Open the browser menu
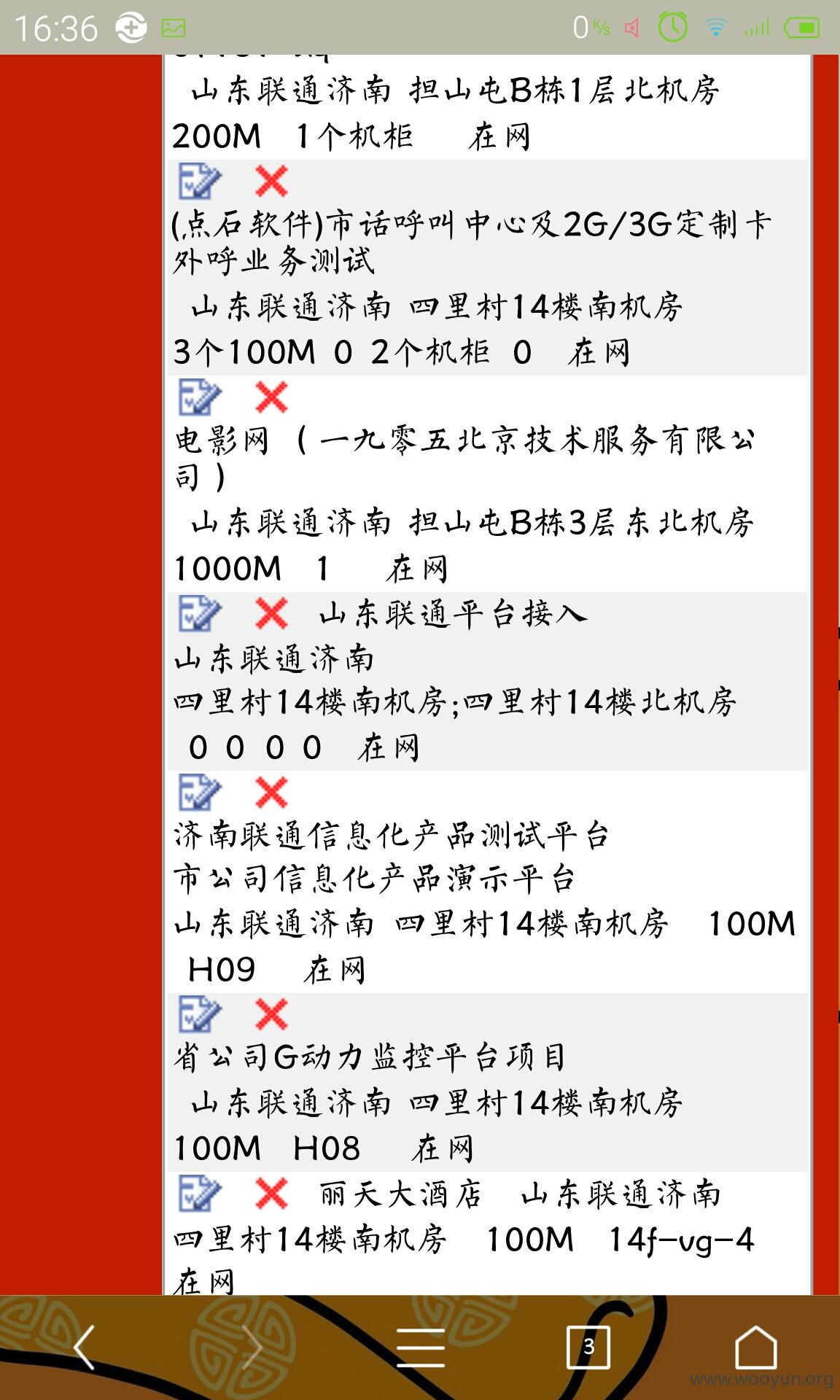The width and height of the screenshot is (840, 1400). pyautogui.click(x=421, y=1347)
